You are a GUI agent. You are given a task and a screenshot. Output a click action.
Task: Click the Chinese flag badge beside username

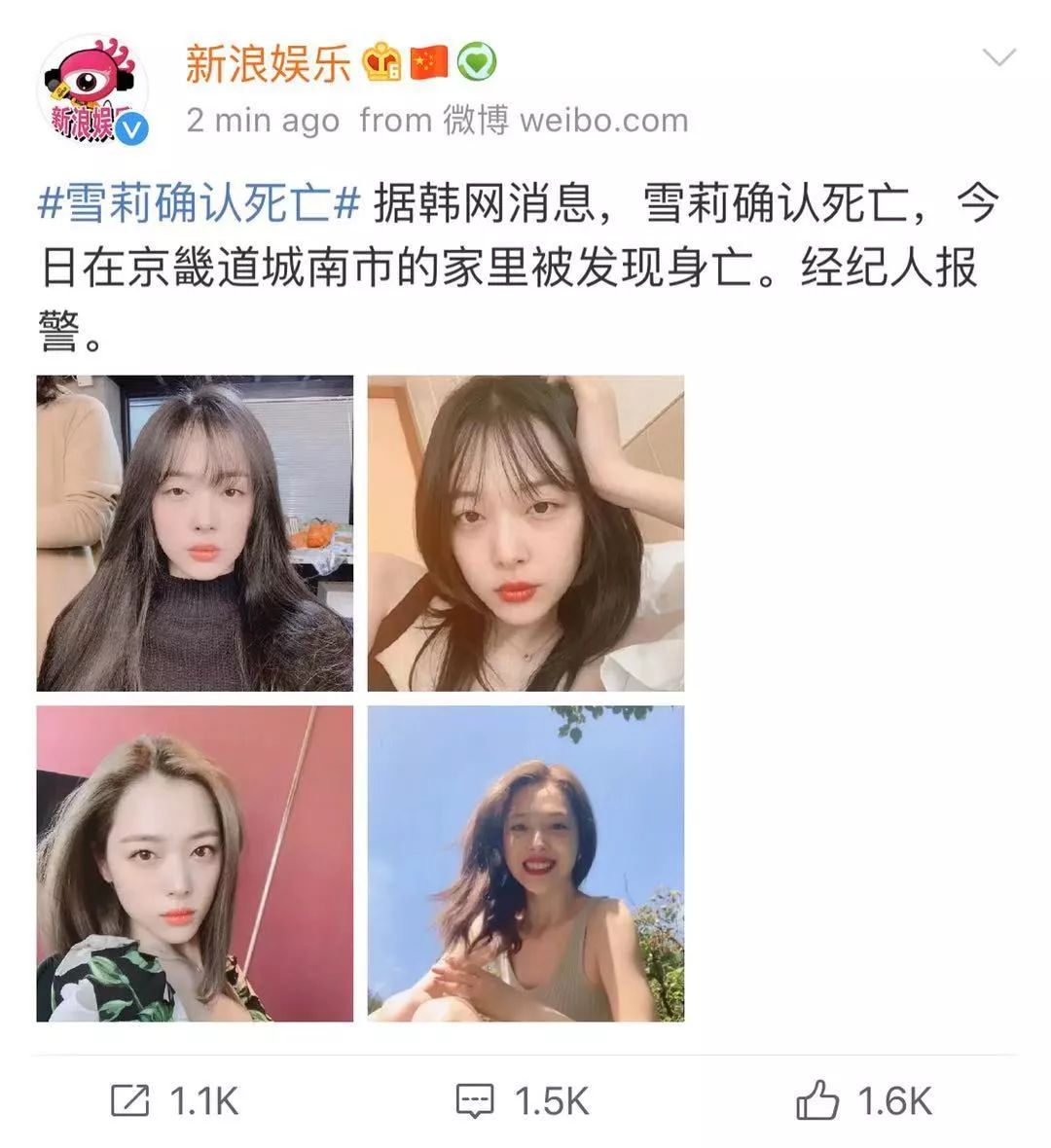(428, 60)
